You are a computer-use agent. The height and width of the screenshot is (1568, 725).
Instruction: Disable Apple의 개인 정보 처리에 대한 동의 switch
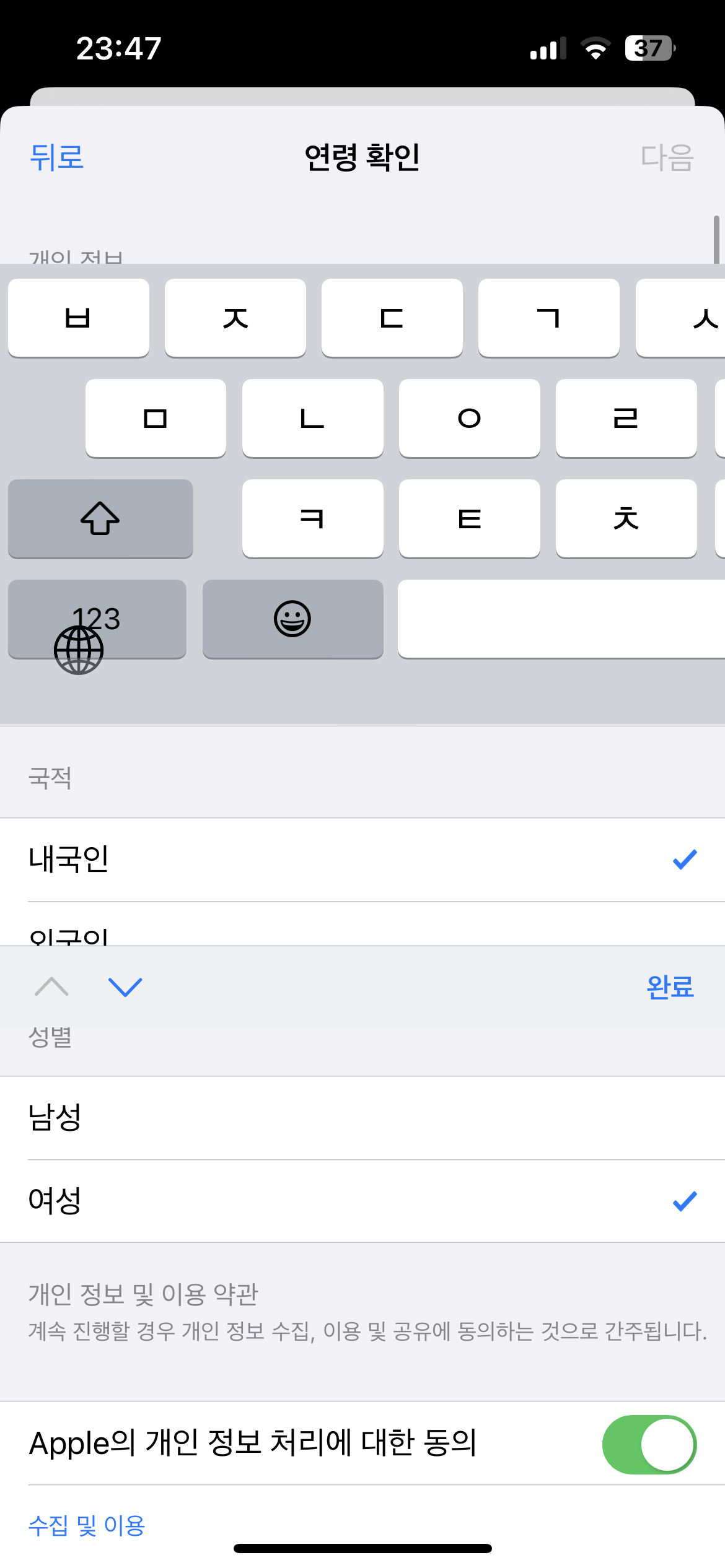click(648, 1444)
